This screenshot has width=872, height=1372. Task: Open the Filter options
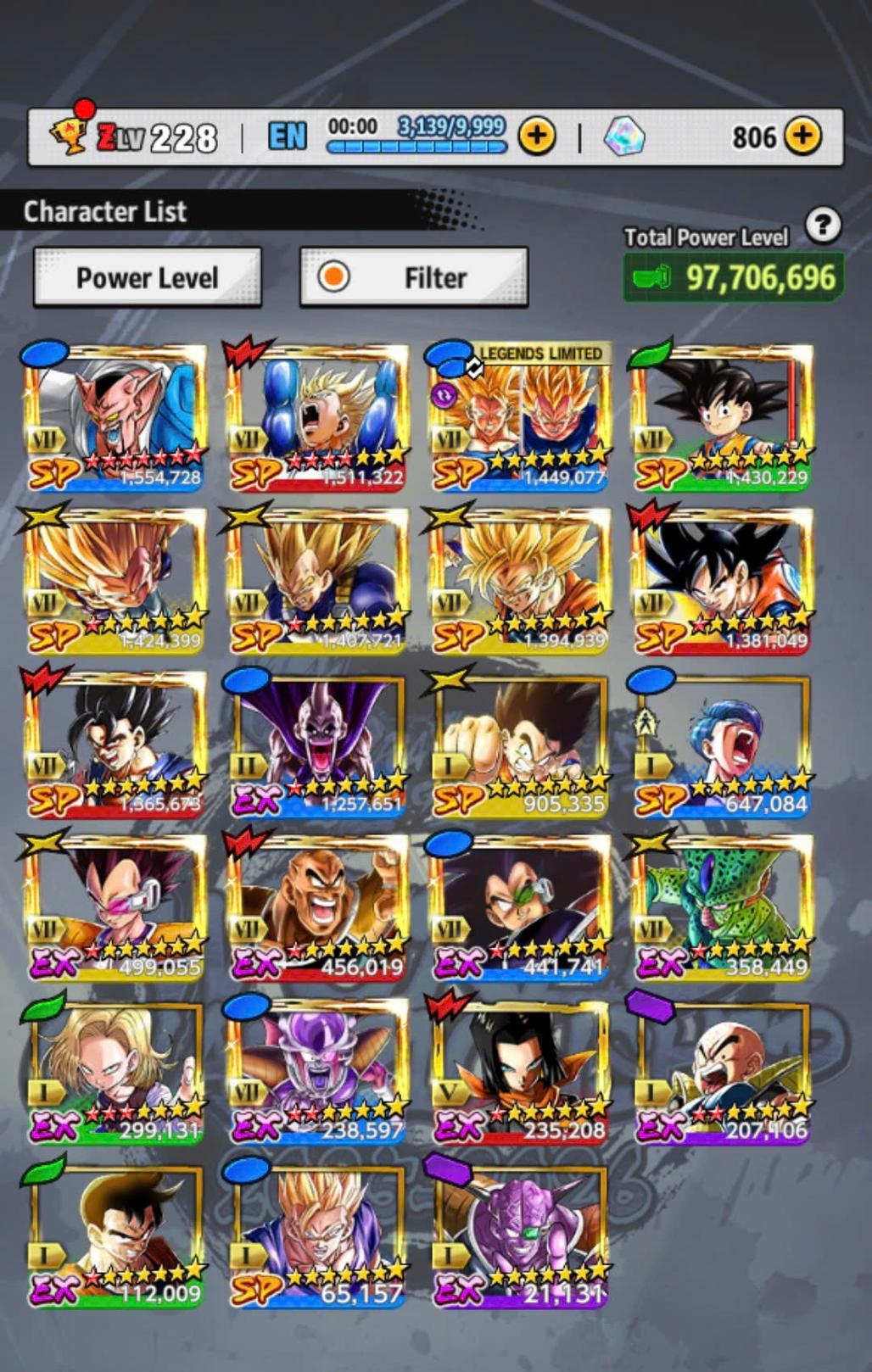click(414, 277)
